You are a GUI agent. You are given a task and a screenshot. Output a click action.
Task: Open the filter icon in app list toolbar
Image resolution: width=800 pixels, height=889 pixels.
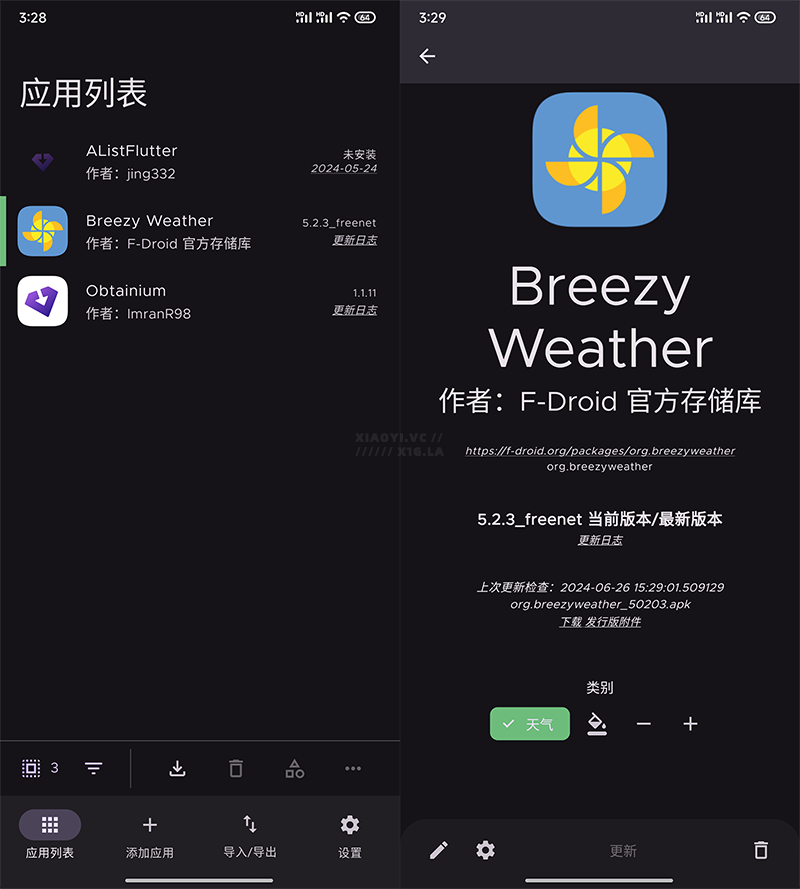(93, 768)
